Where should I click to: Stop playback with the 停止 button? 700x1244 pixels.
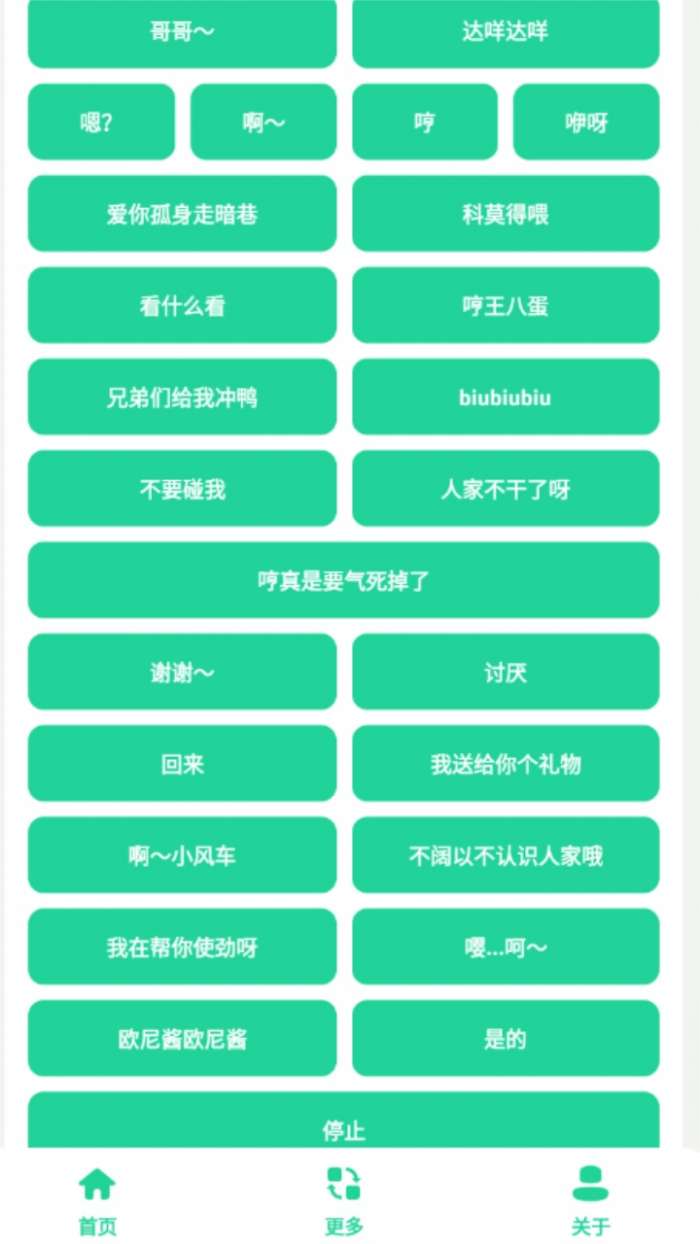(x=344, y=1122)
